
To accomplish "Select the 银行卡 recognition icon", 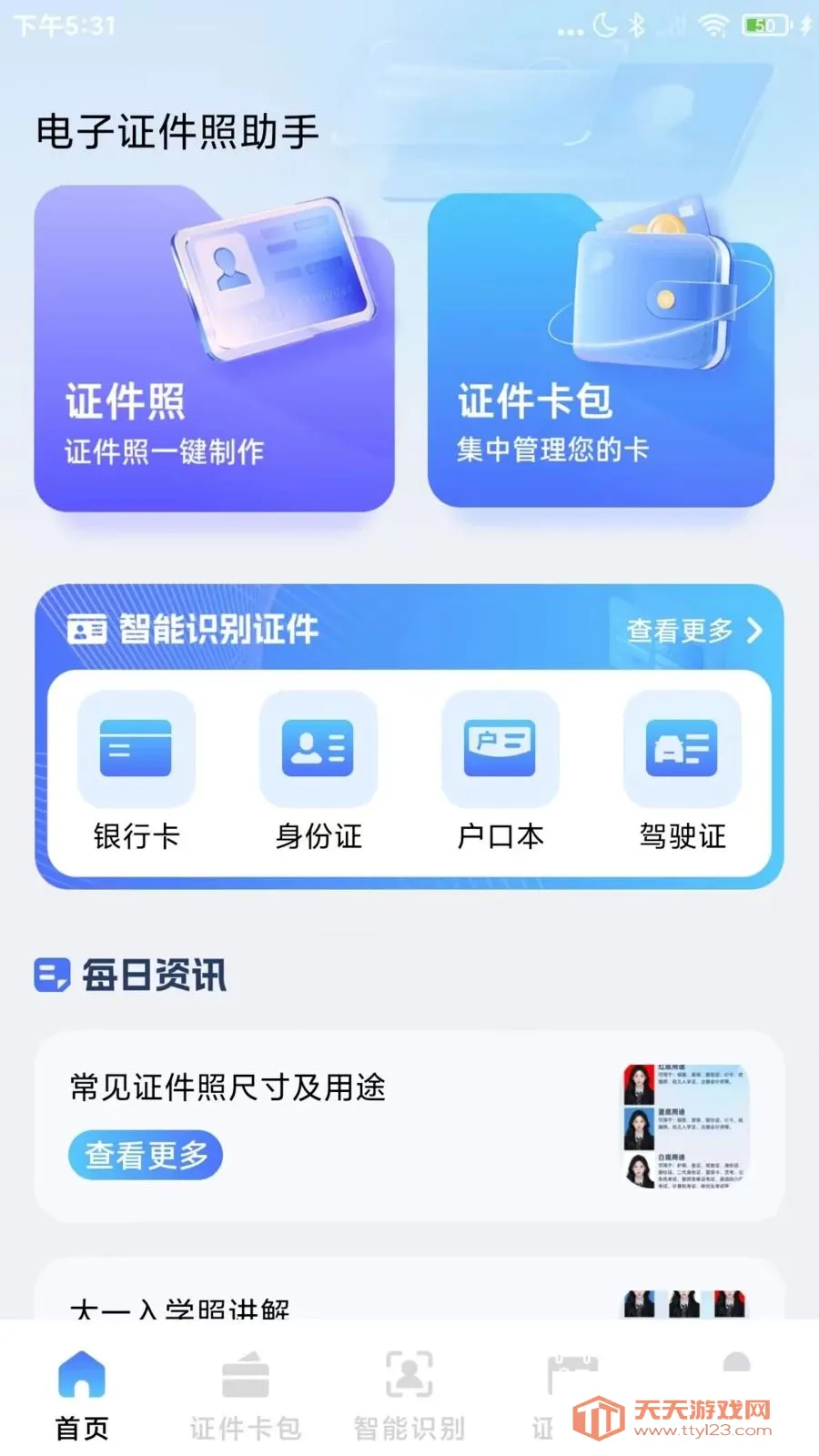I will tap(136, 748).
